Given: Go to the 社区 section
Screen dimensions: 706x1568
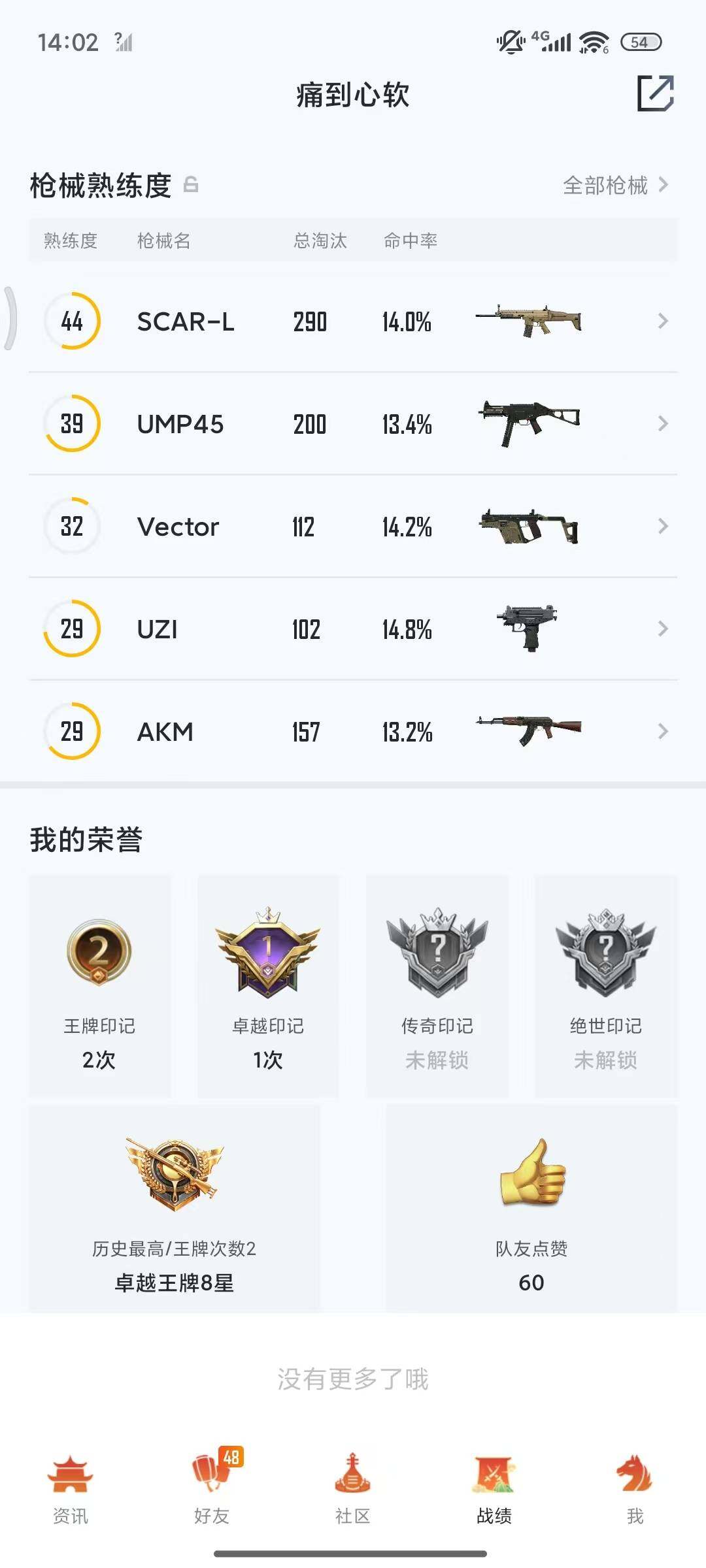Looking at the screenshot, I should 353,1496.
